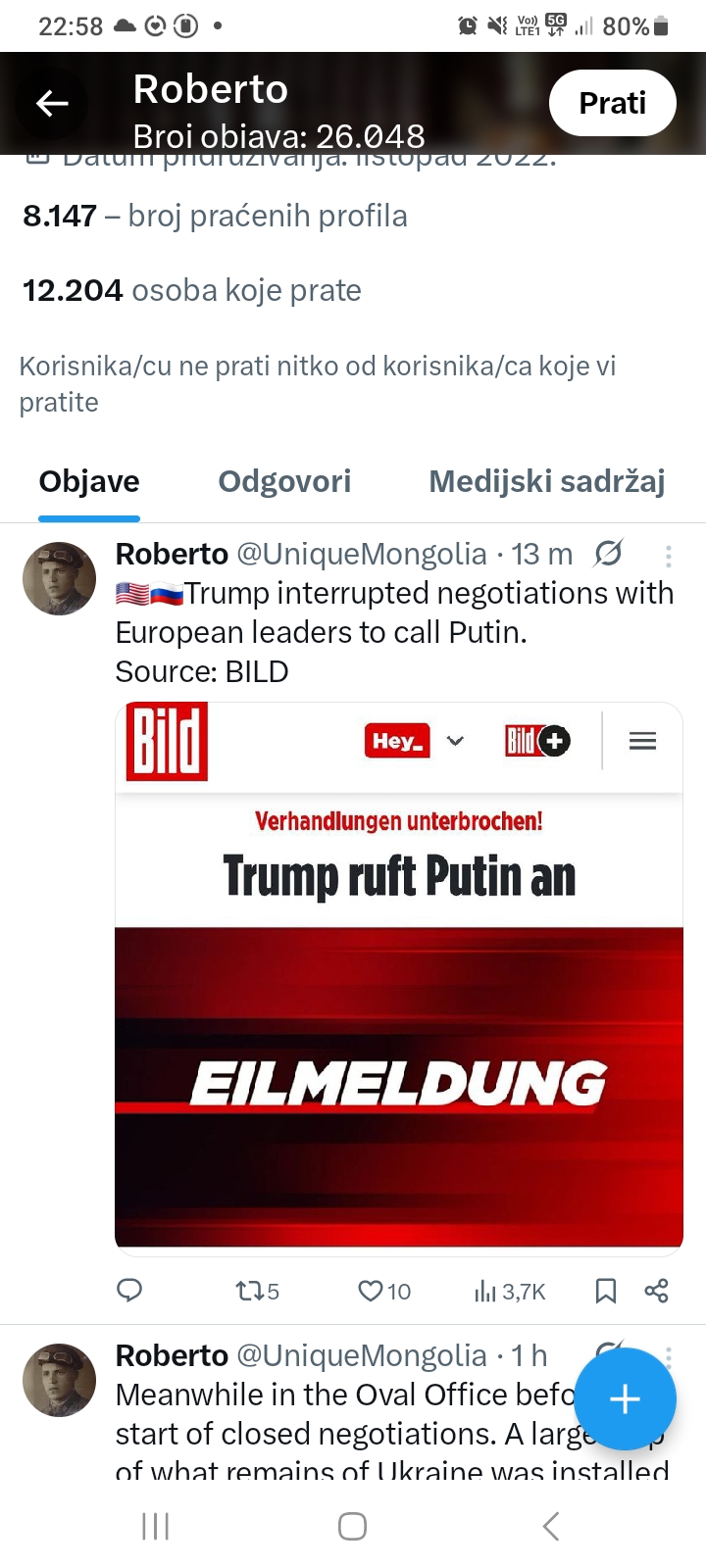Reply to the Trump interrupted negotiations post
Image resolution: width=706 pixels, height=1568 pixels.
[x=129, y=1291]
